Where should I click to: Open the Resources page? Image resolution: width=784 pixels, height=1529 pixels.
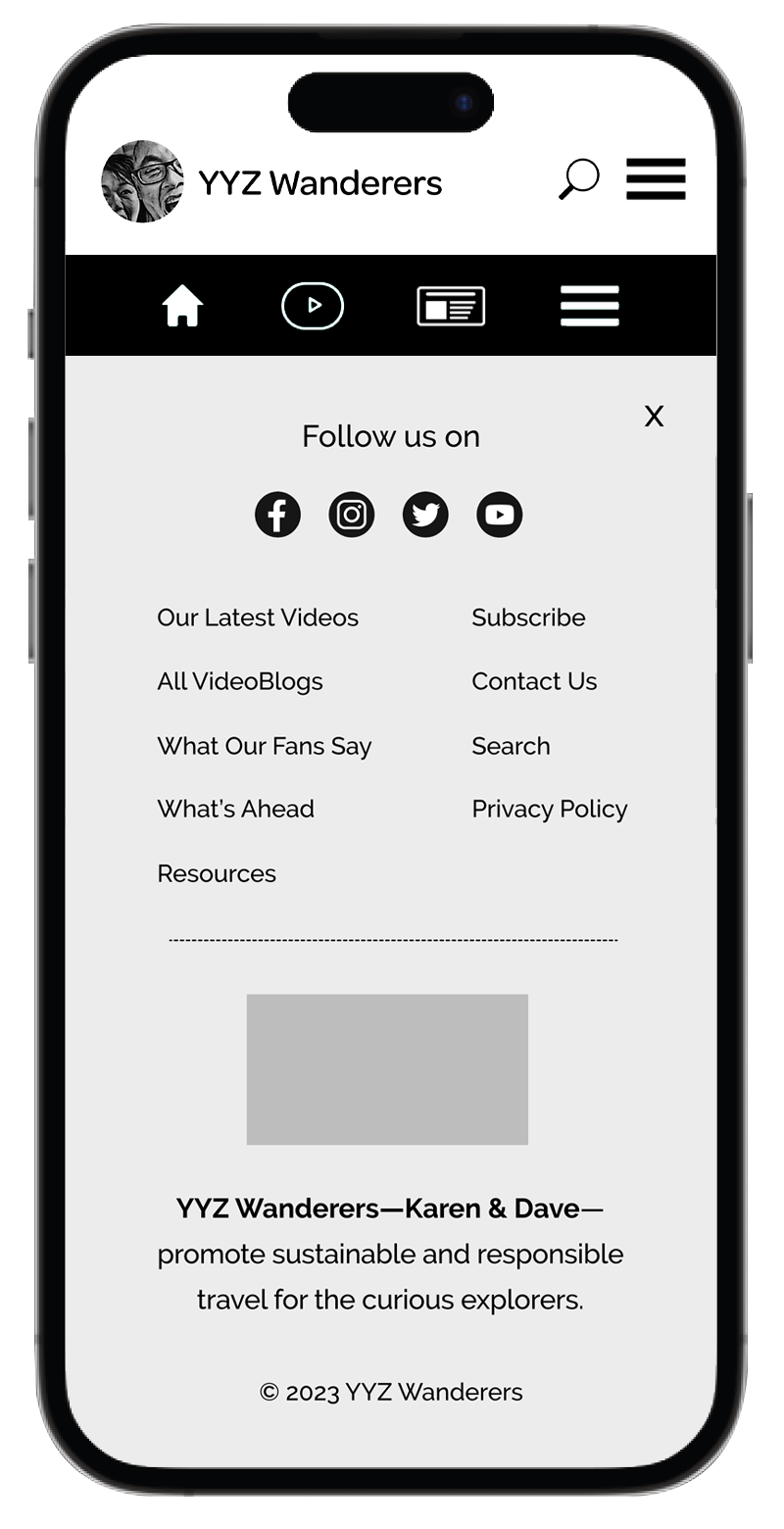point(217,873)
